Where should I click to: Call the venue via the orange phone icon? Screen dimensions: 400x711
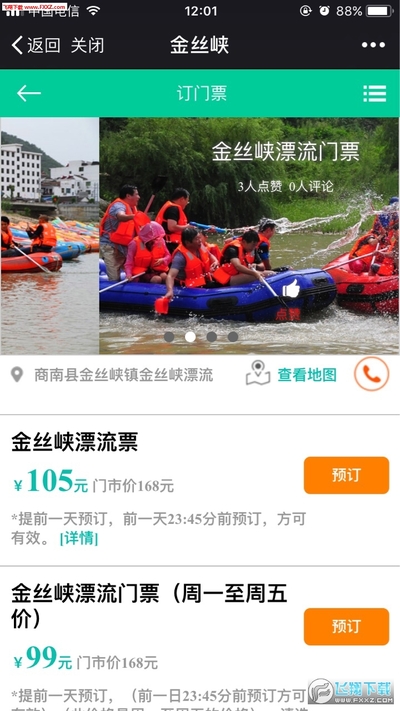[372, 374]
